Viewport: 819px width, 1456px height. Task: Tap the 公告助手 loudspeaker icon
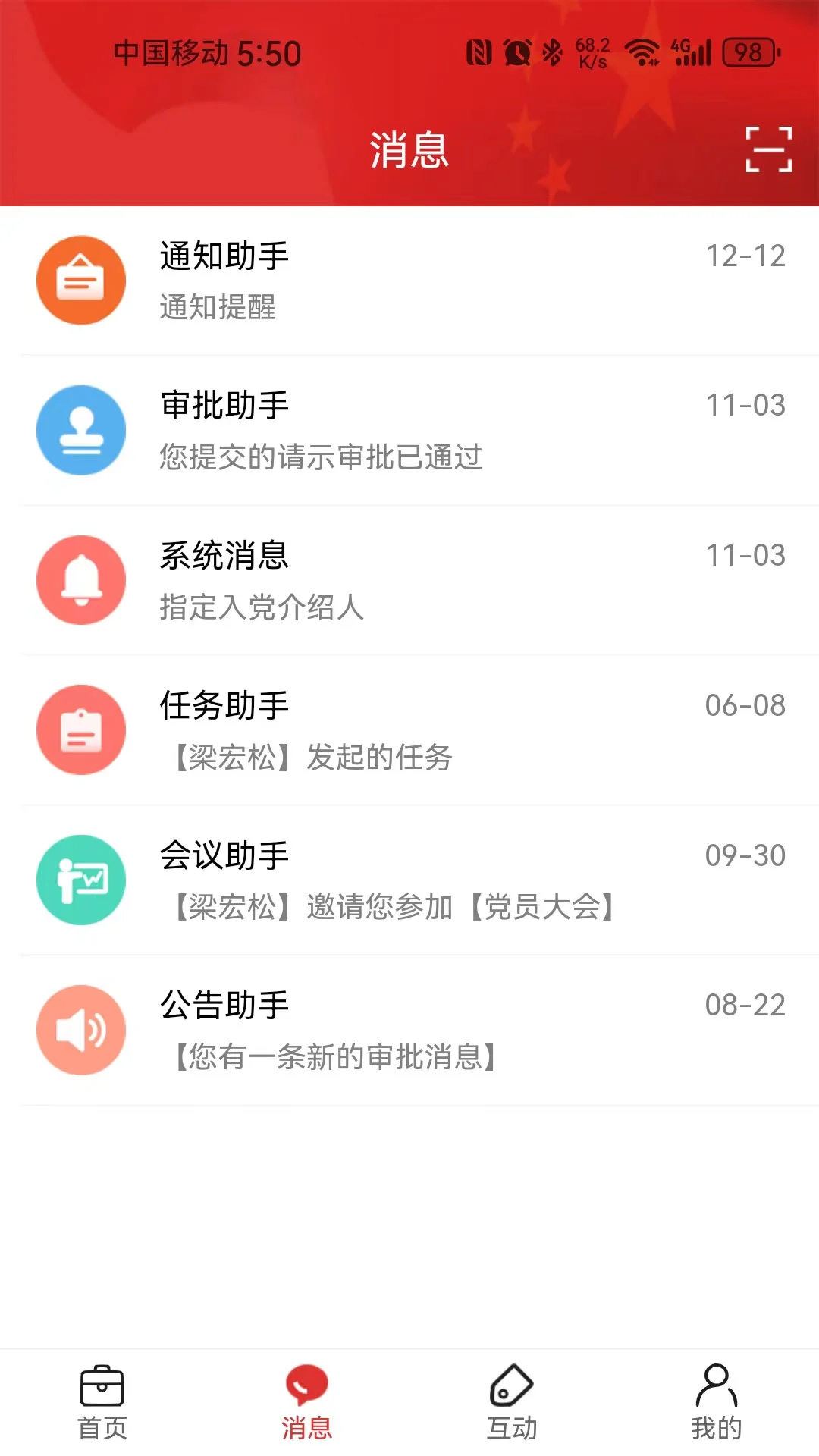[81, 1029]
